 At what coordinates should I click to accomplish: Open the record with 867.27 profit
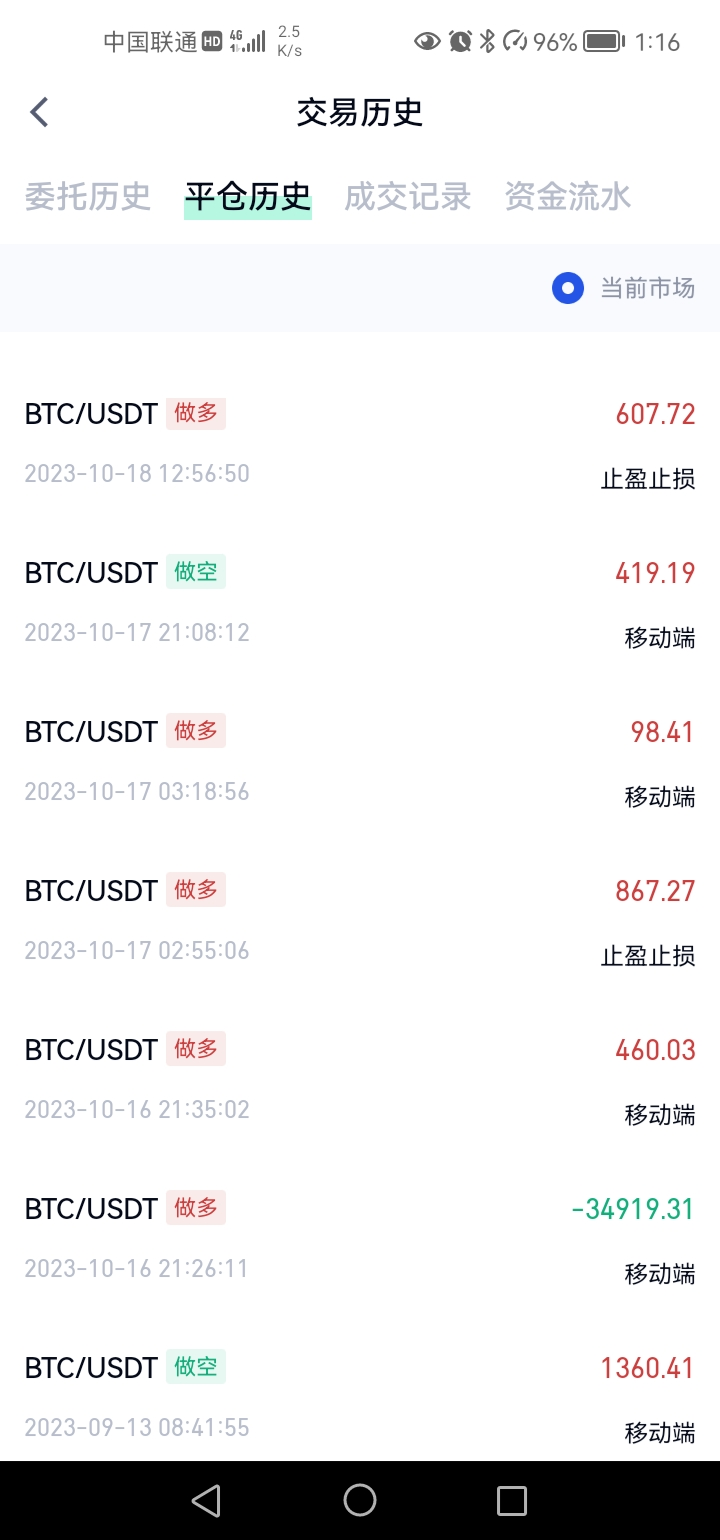[x=360, y=920]
